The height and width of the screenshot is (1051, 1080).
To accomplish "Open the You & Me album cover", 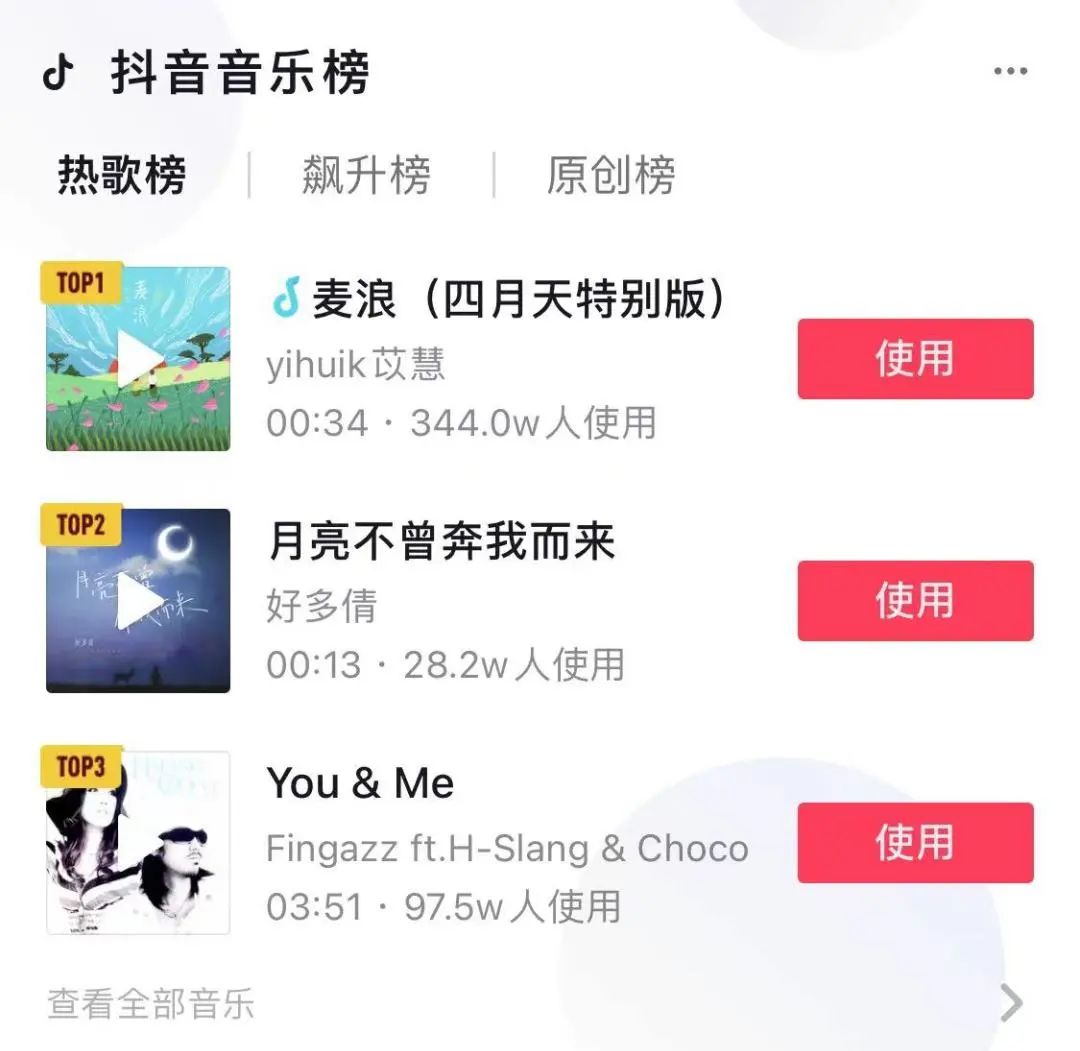I will 139,843.
